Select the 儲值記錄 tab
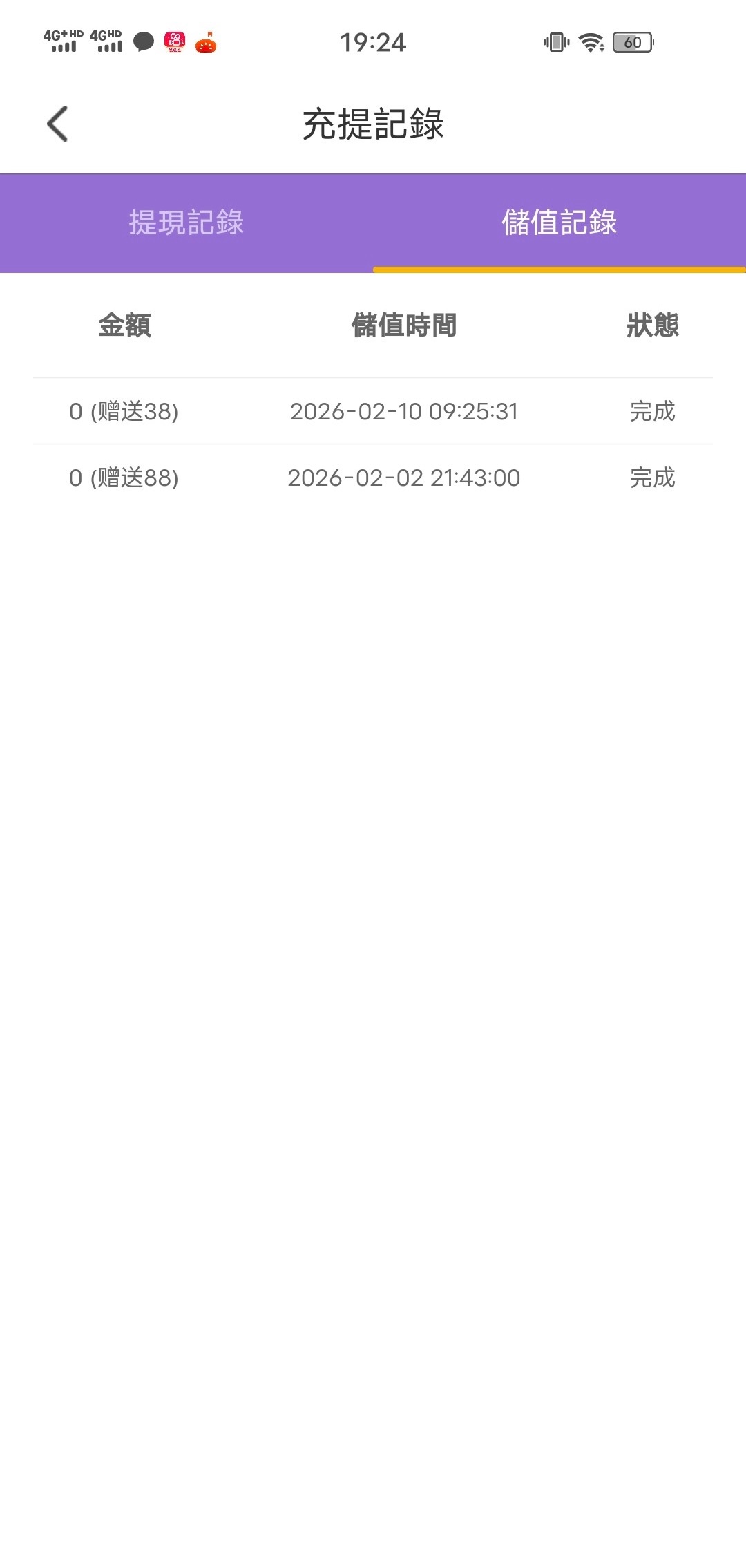Screen dimensions: 746x1568 [x=559, y=223]
